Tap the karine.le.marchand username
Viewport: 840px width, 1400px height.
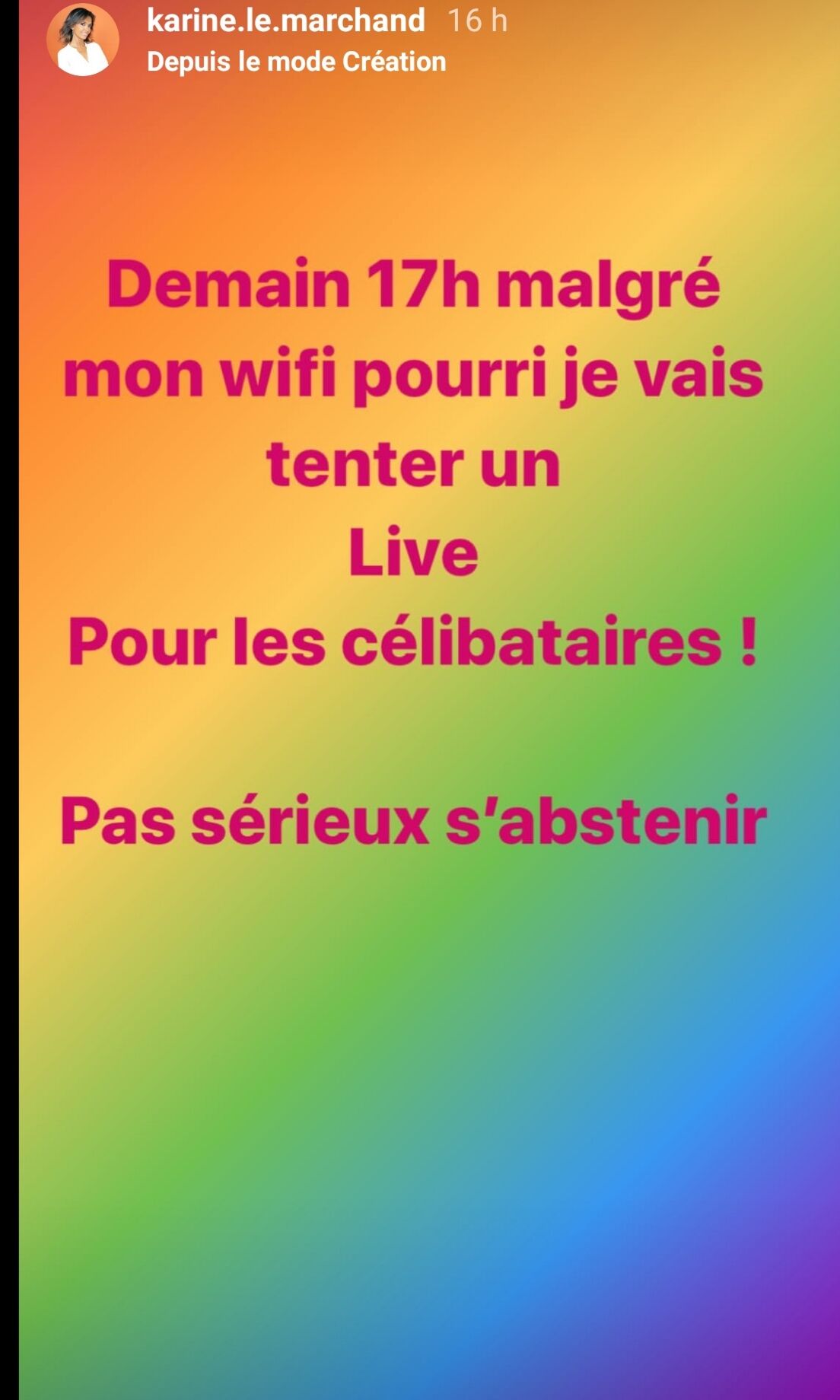(x=285, y=21)
